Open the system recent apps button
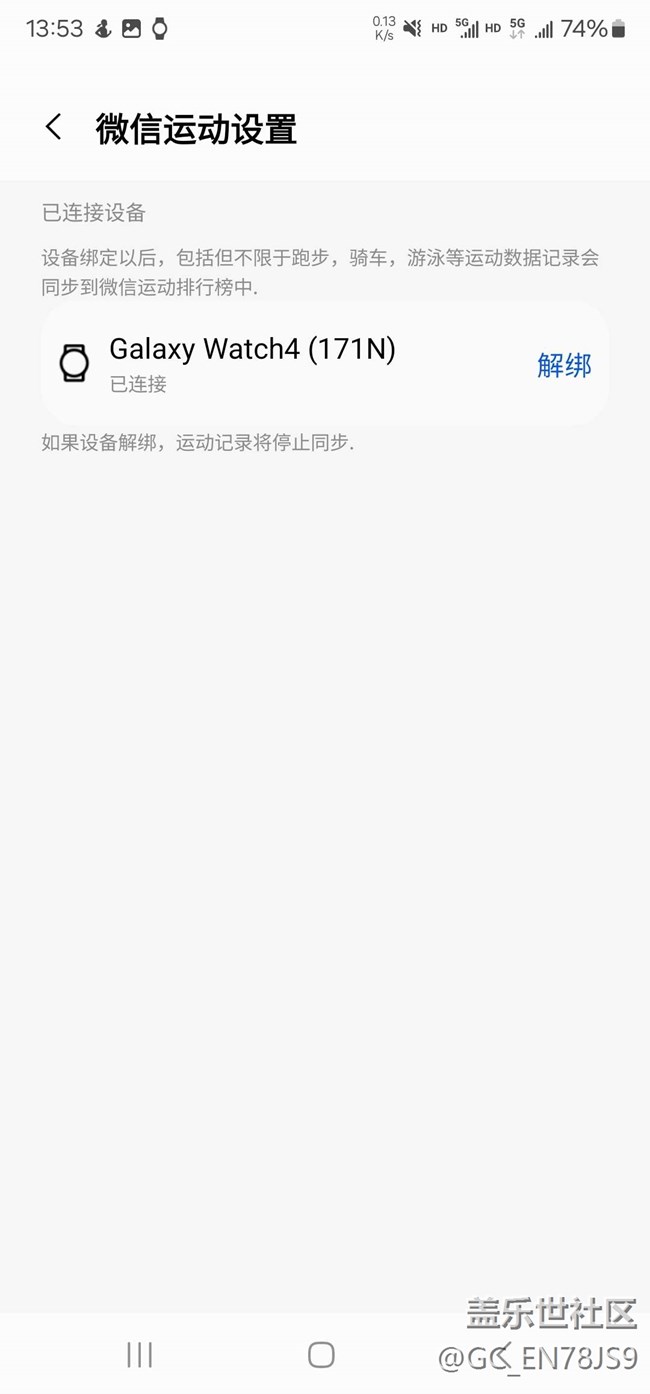Viewport: 650px width, 1394px height. [139, 1355]
